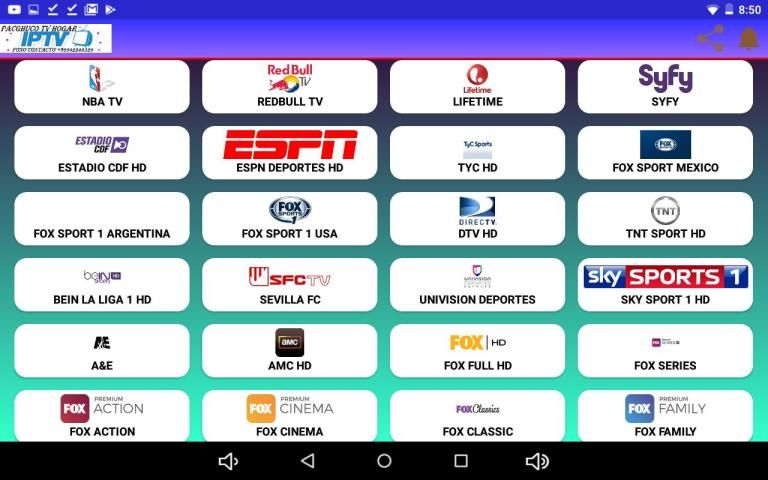
Task: Select the FOX SERIES channel
Action: 665,351
